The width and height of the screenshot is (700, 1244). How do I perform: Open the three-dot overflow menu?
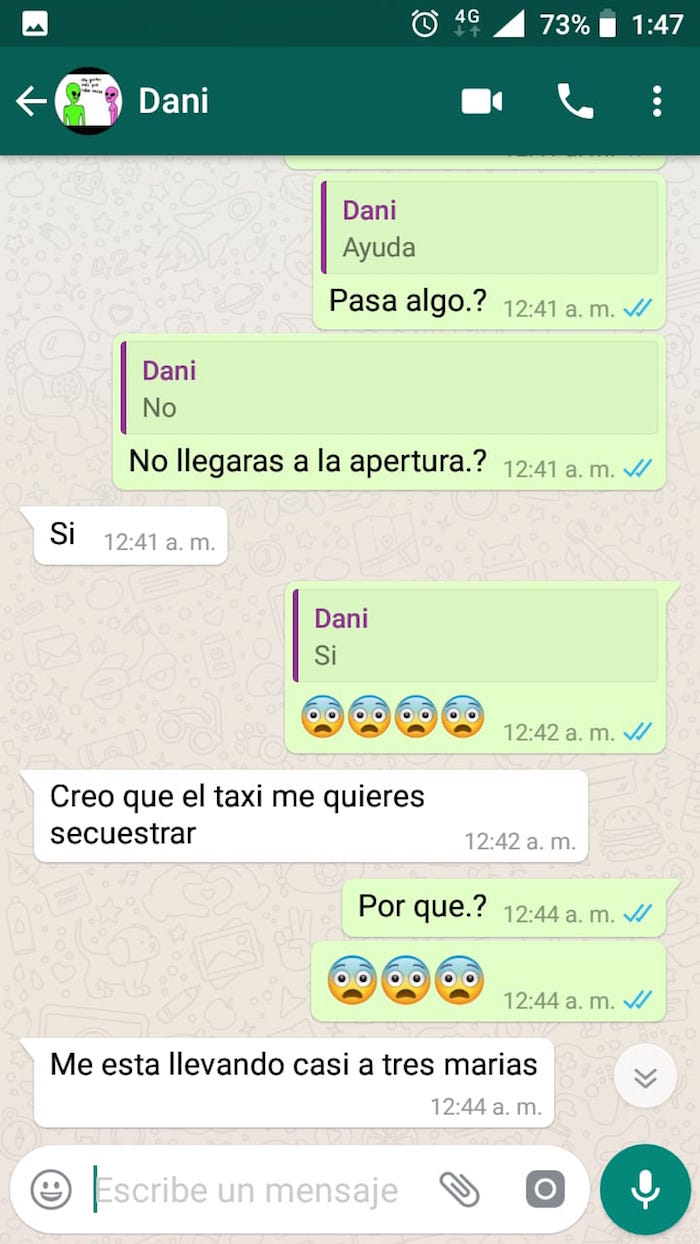tap(656, 101)
